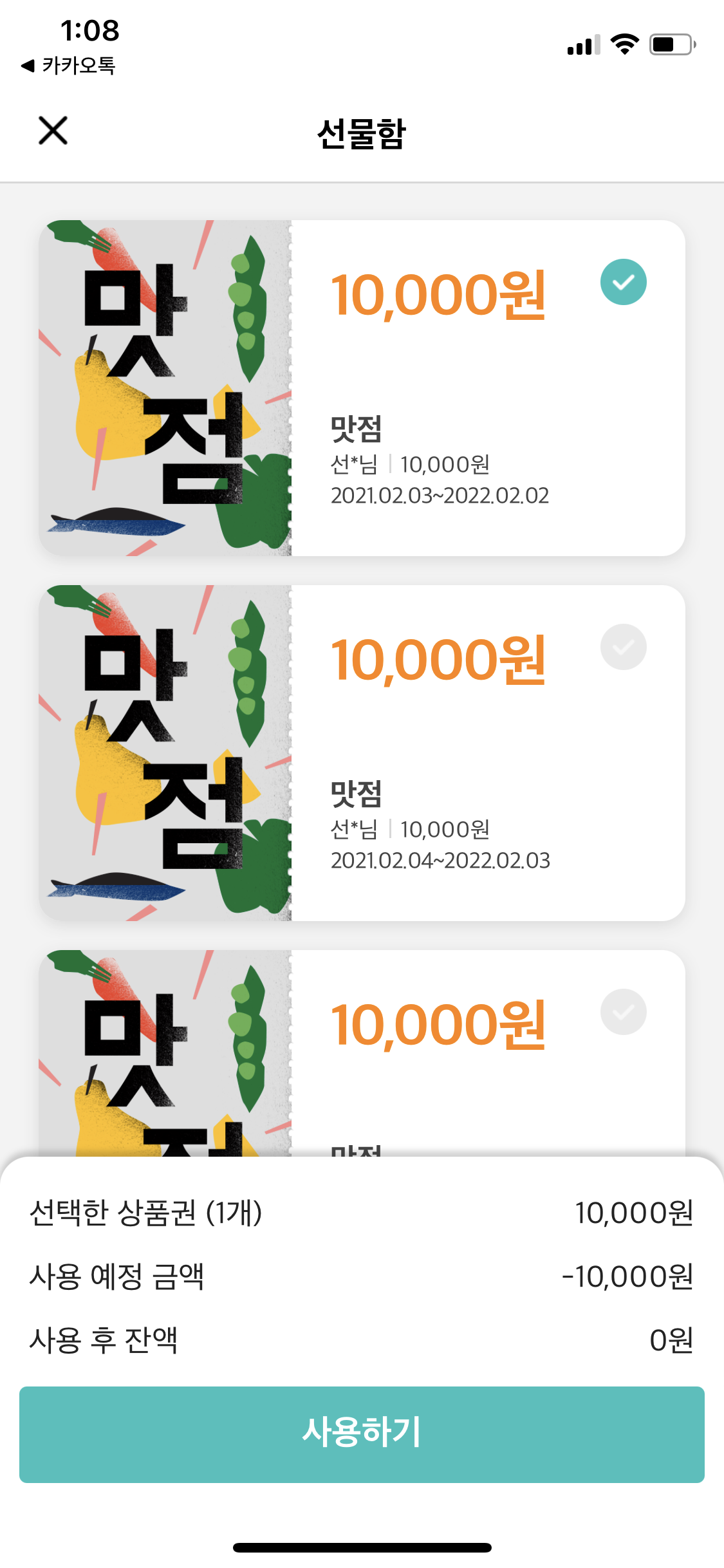Image resolution: width=724 pixels, height=1568 pixels.
Task: Tap the 사용하기 button
Action: pyautogui.click(x=362, y=1435)
